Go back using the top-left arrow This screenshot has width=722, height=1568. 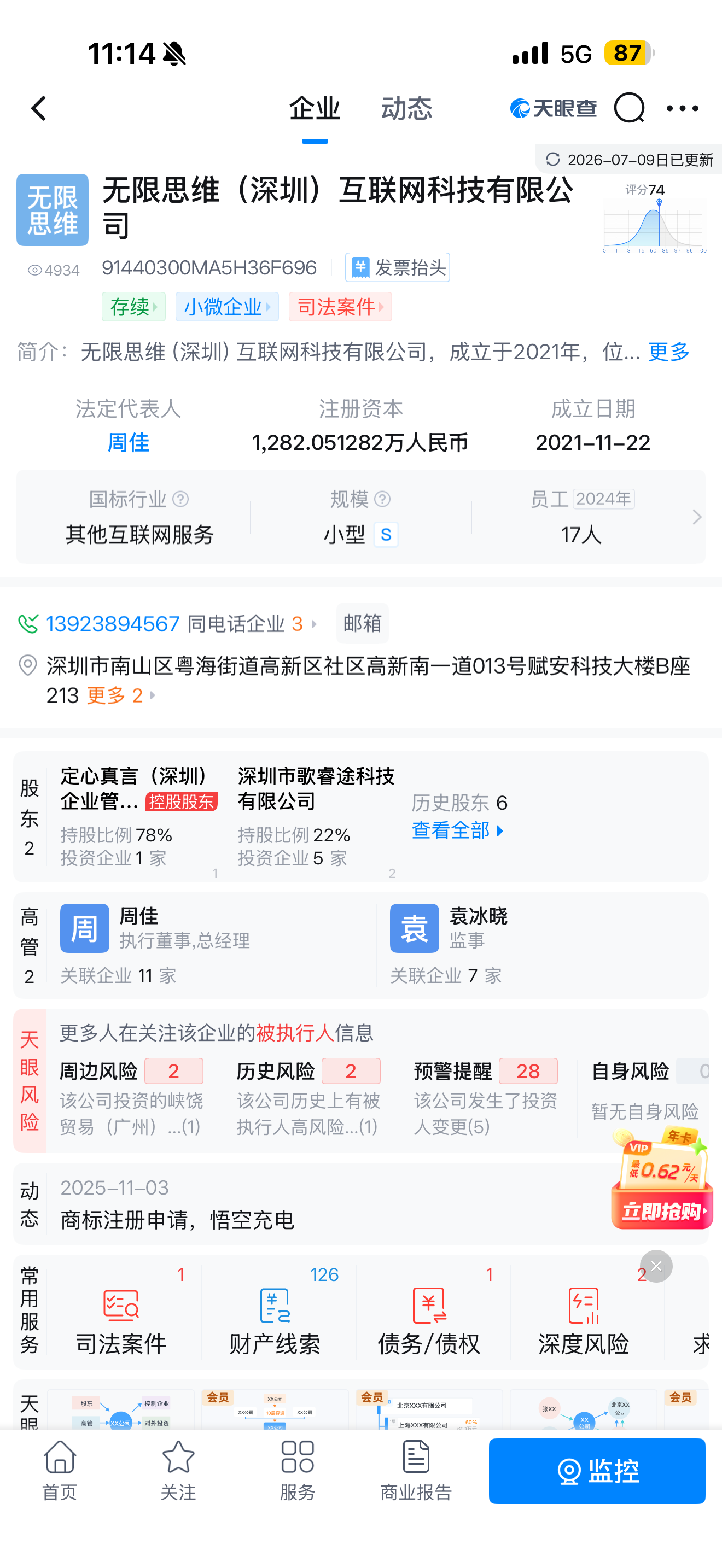[39, 109]
